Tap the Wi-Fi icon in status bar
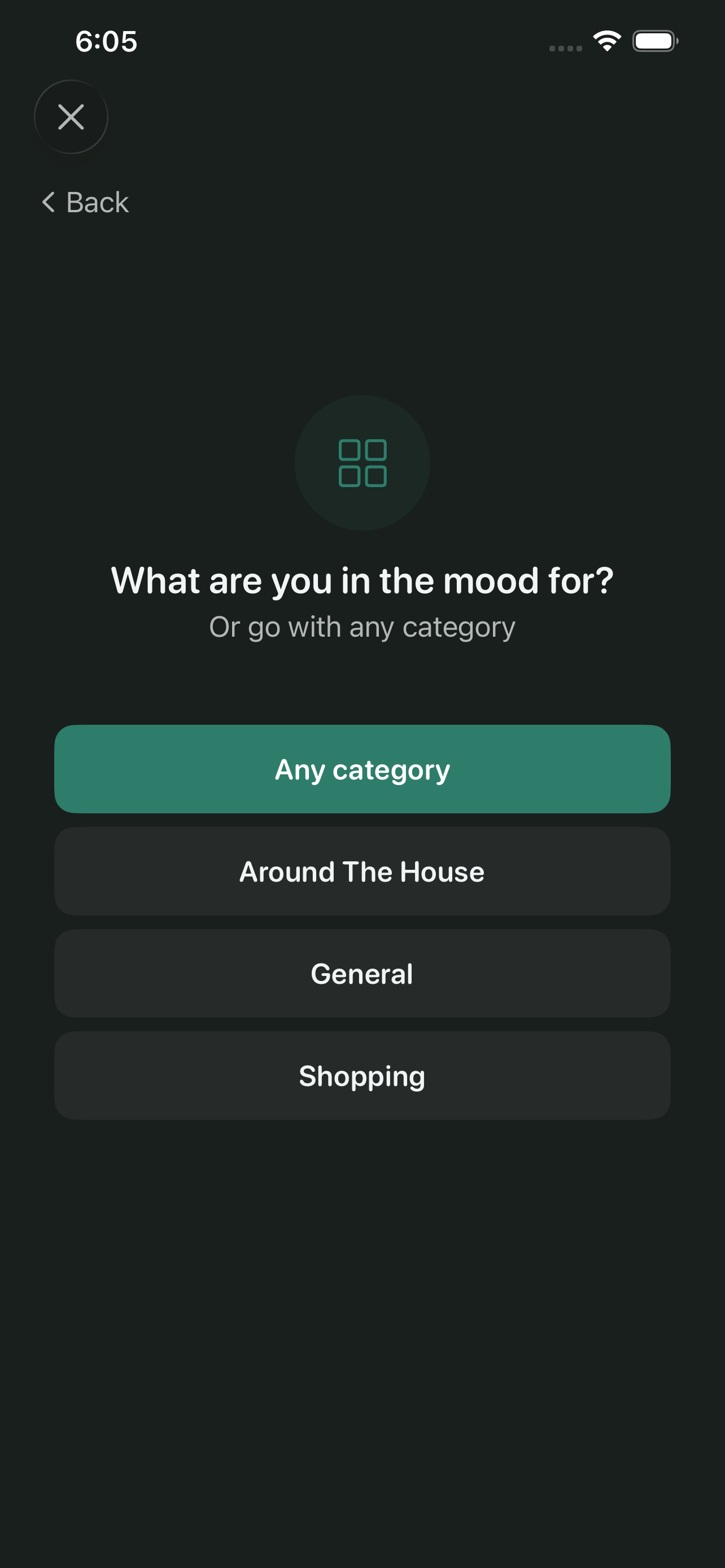The image size is (725, 1568). 606,40
